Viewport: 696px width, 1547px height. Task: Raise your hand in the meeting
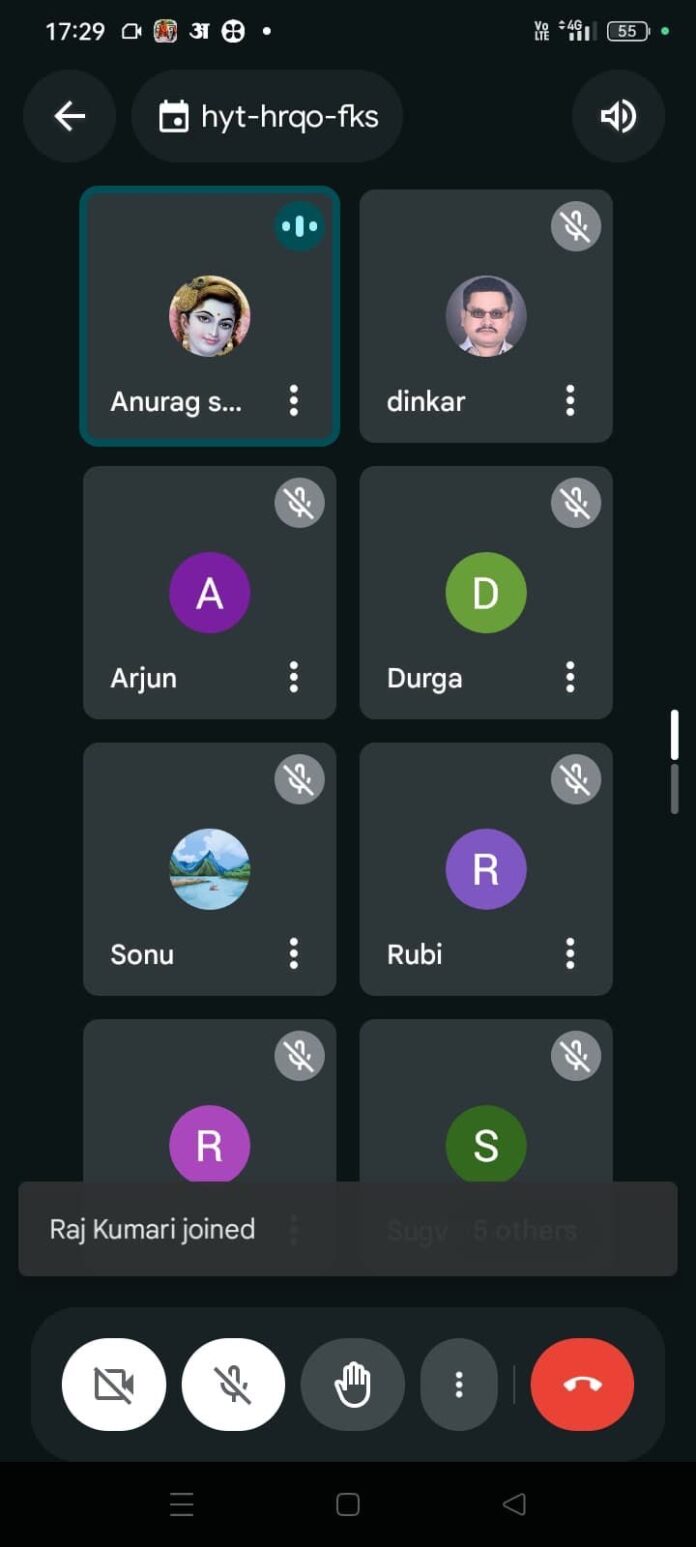point(352,1385)
